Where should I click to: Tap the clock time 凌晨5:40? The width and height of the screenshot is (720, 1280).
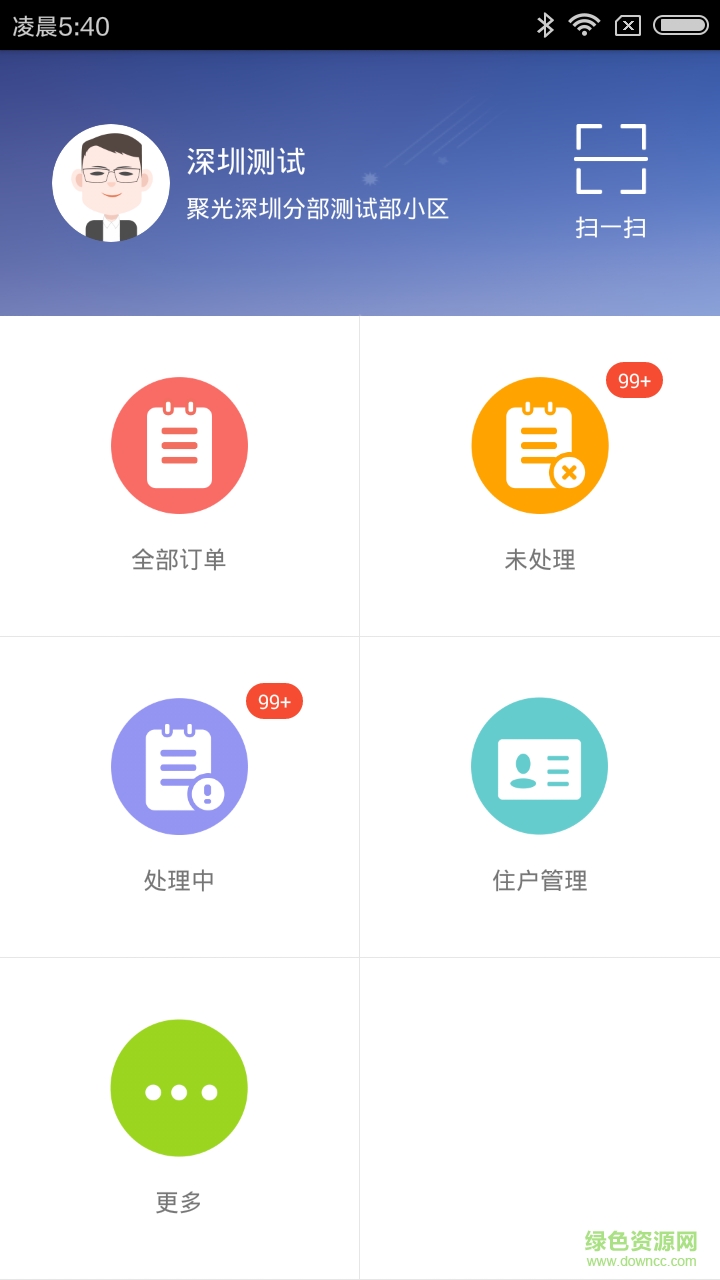coord(62,24)
